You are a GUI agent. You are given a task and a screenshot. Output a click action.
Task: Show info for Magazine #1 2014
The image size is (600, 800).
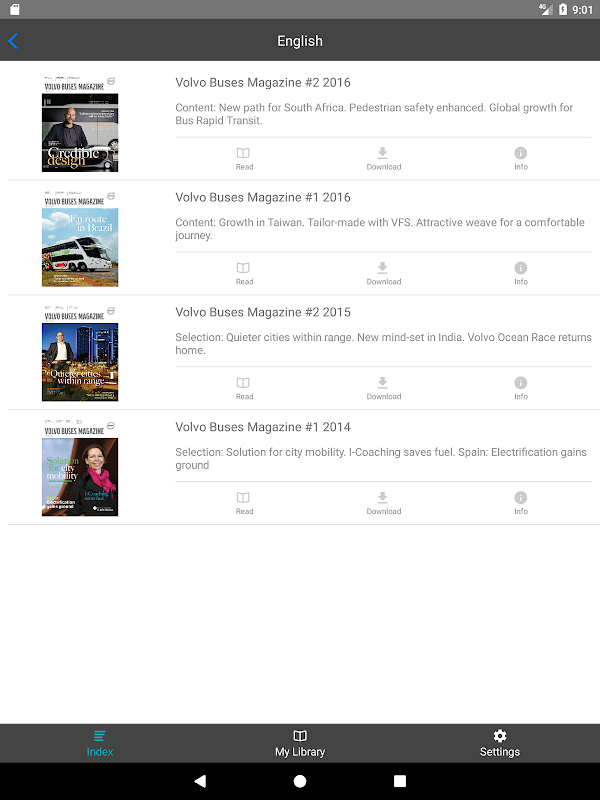click(x=520, y=503)
